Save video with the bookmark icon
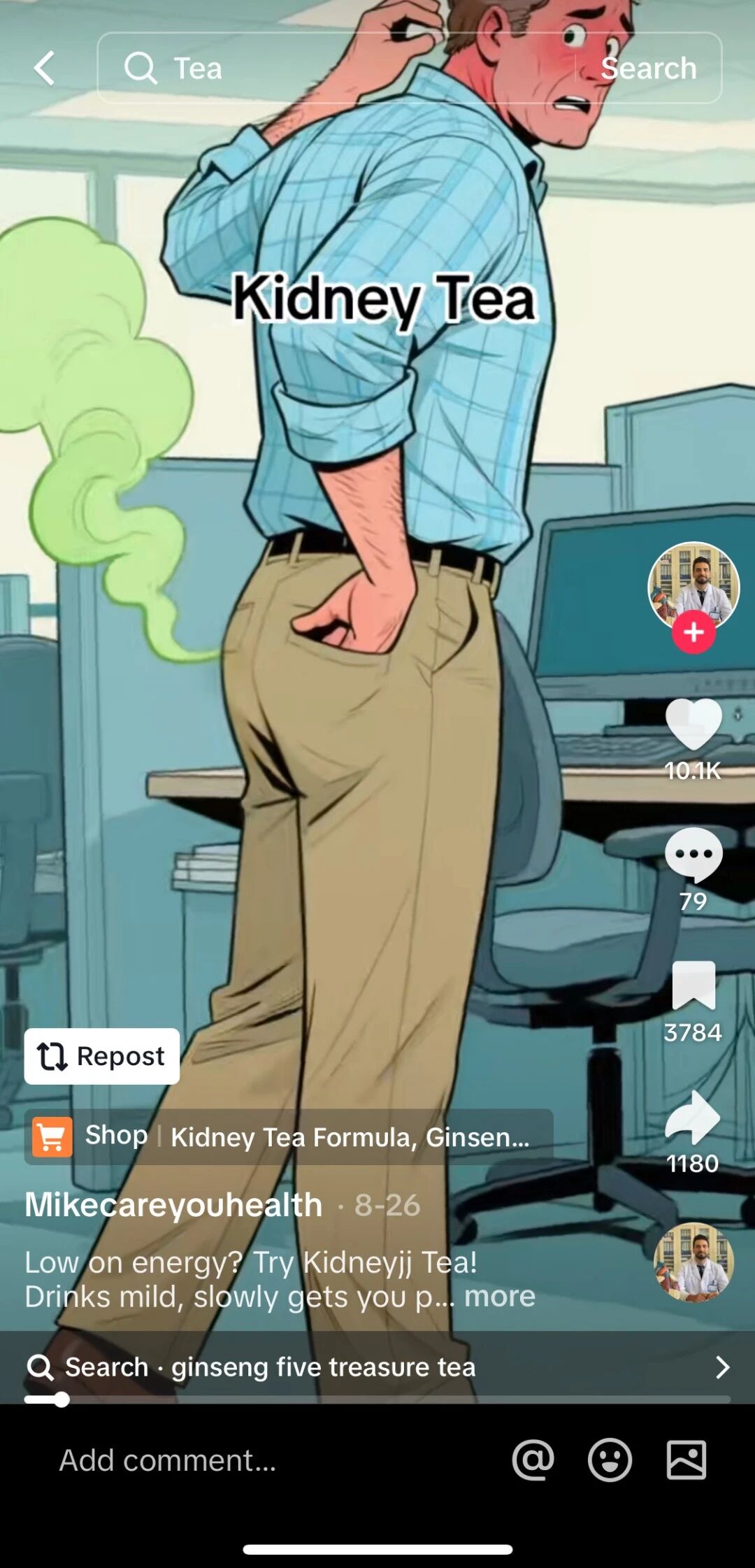This screenshot has height=1568, width=755. pos(693,985)
